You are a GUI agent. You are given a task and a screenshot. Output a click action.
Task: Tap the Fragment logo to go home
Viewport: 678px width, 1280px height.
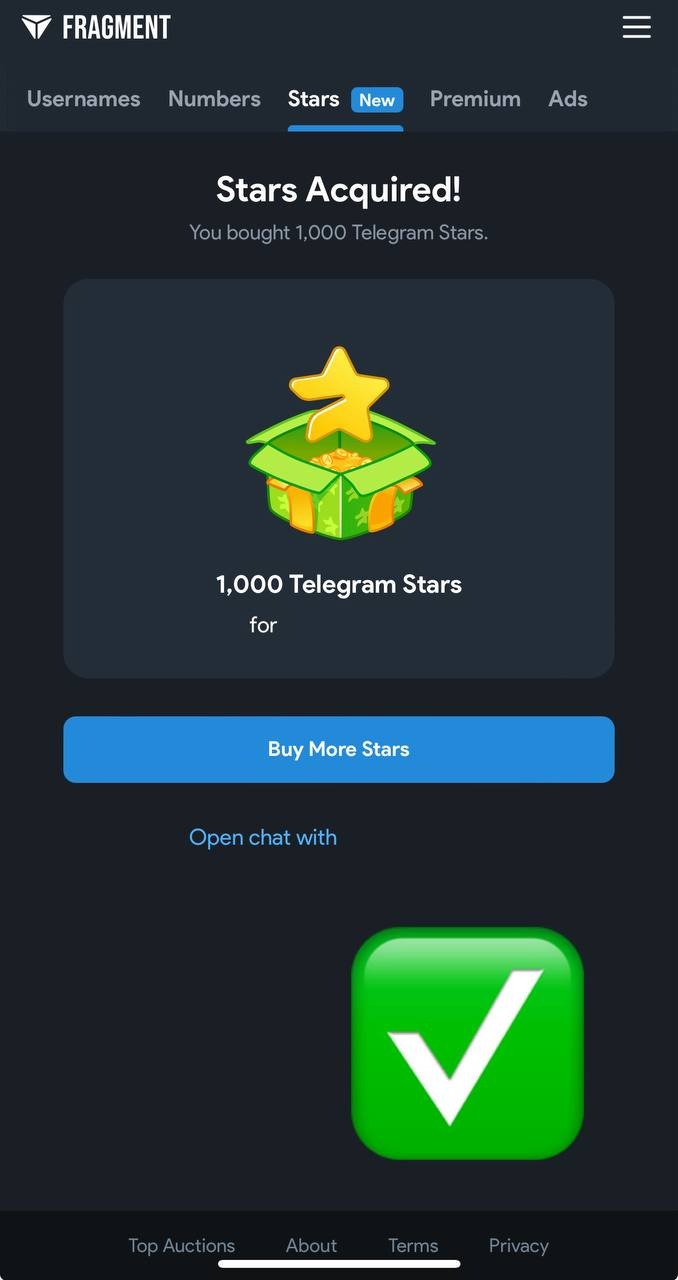[x=96, y=27]
